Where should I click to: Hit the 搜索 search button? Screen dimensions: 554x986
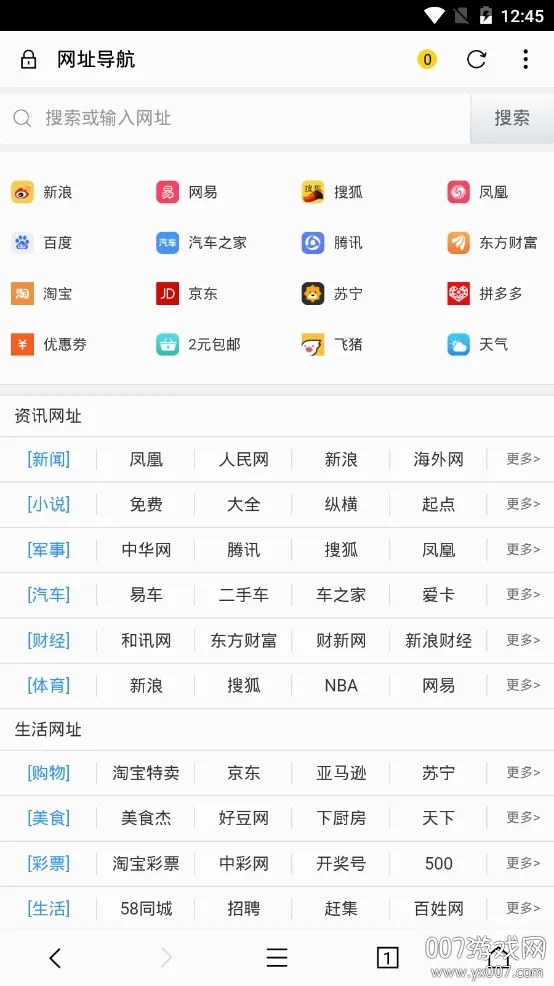[512, 118]
